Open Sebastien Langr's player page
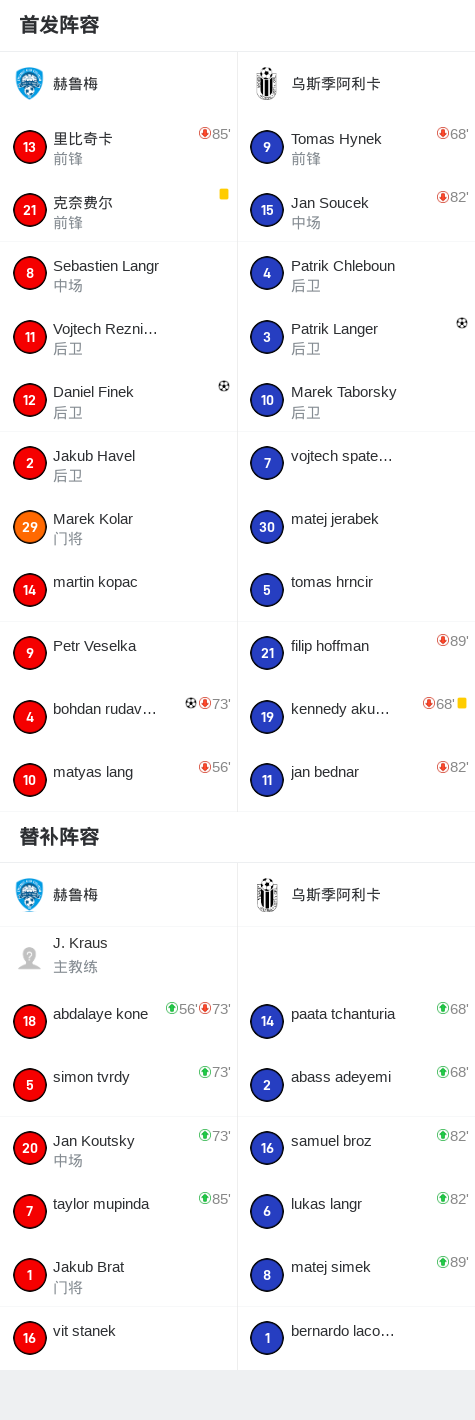475x1420 pixels. tap(118, 273)
